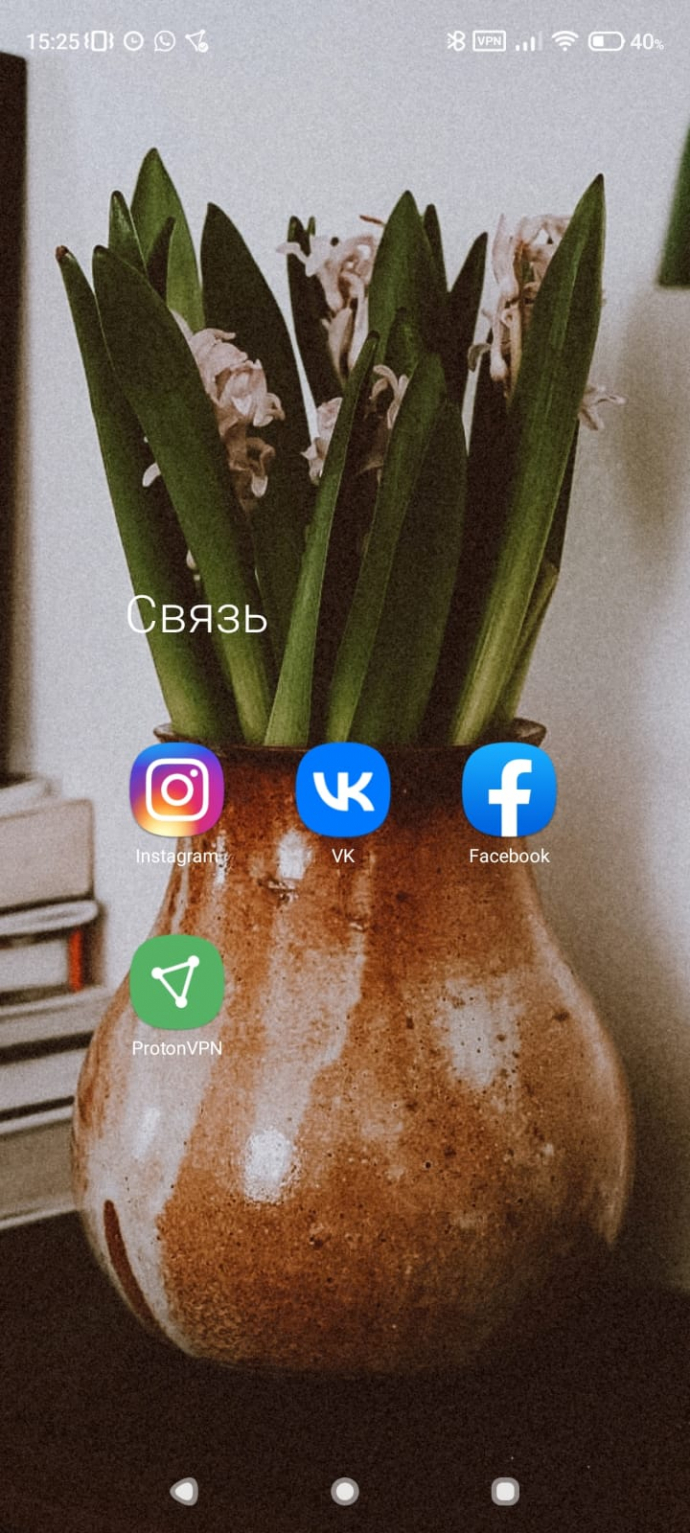Show recent apps from the navigation bar
Viewport: 690px width, 1533px height.
[505, 1491]
